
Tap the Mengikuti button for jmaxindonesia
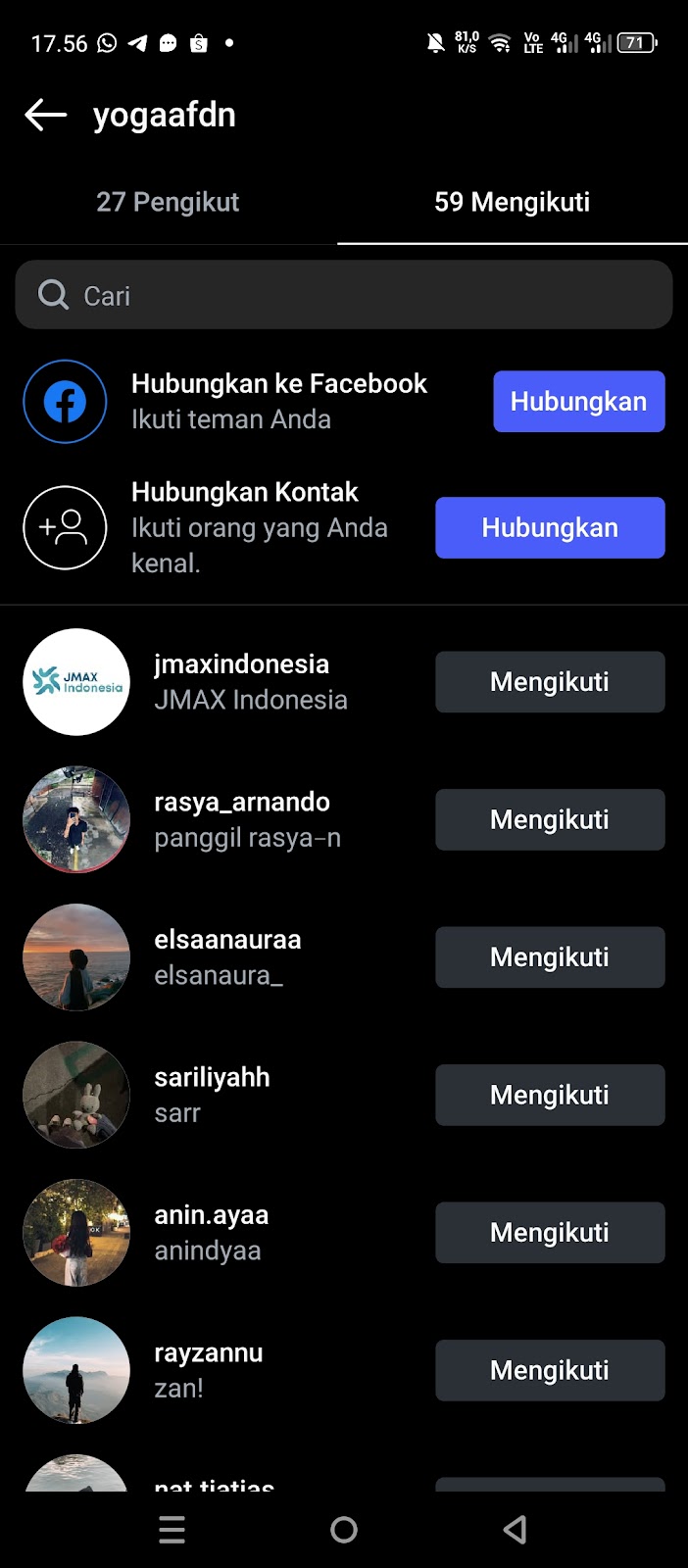point(549,682)
